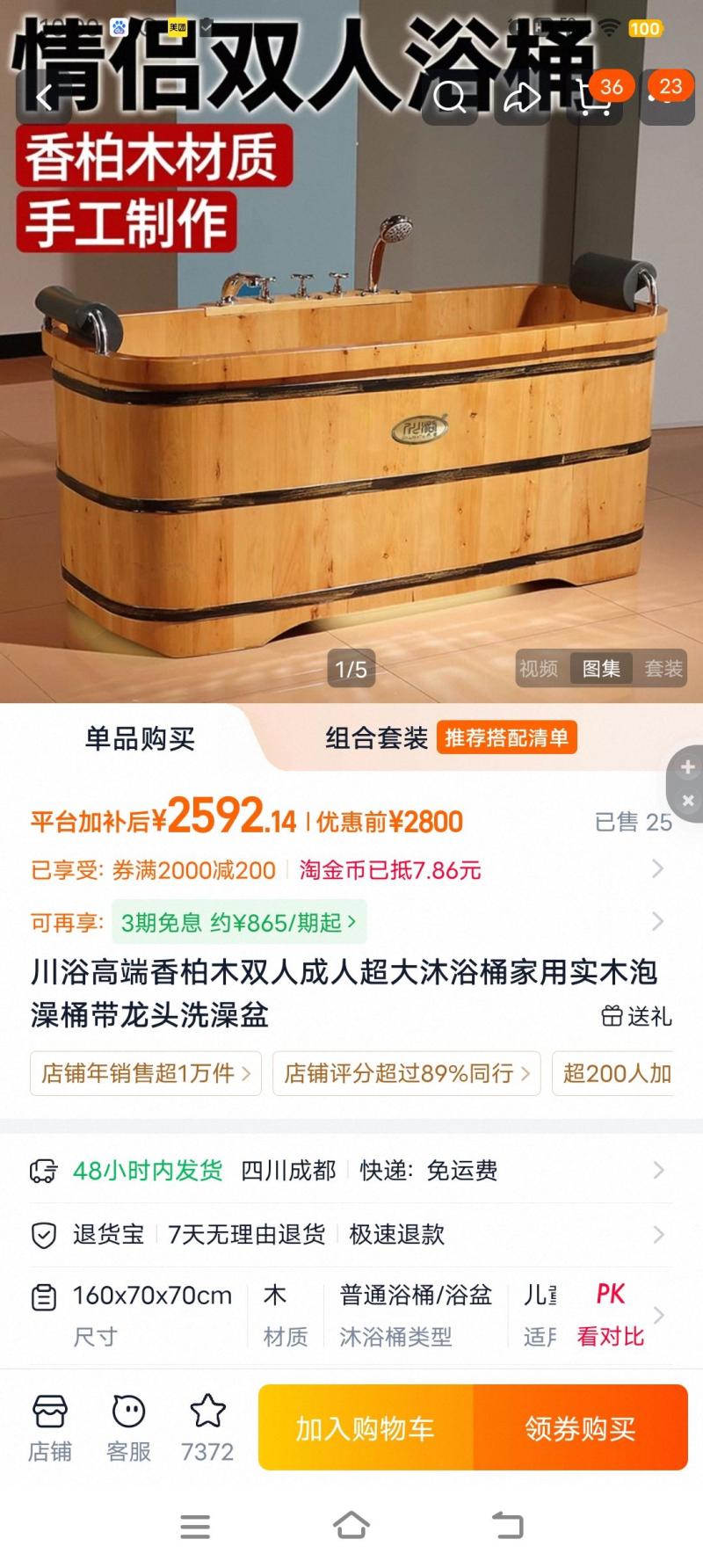703x1568 pixels.
Task: Contact 客服 customer service
Action: click(129, 1427)
